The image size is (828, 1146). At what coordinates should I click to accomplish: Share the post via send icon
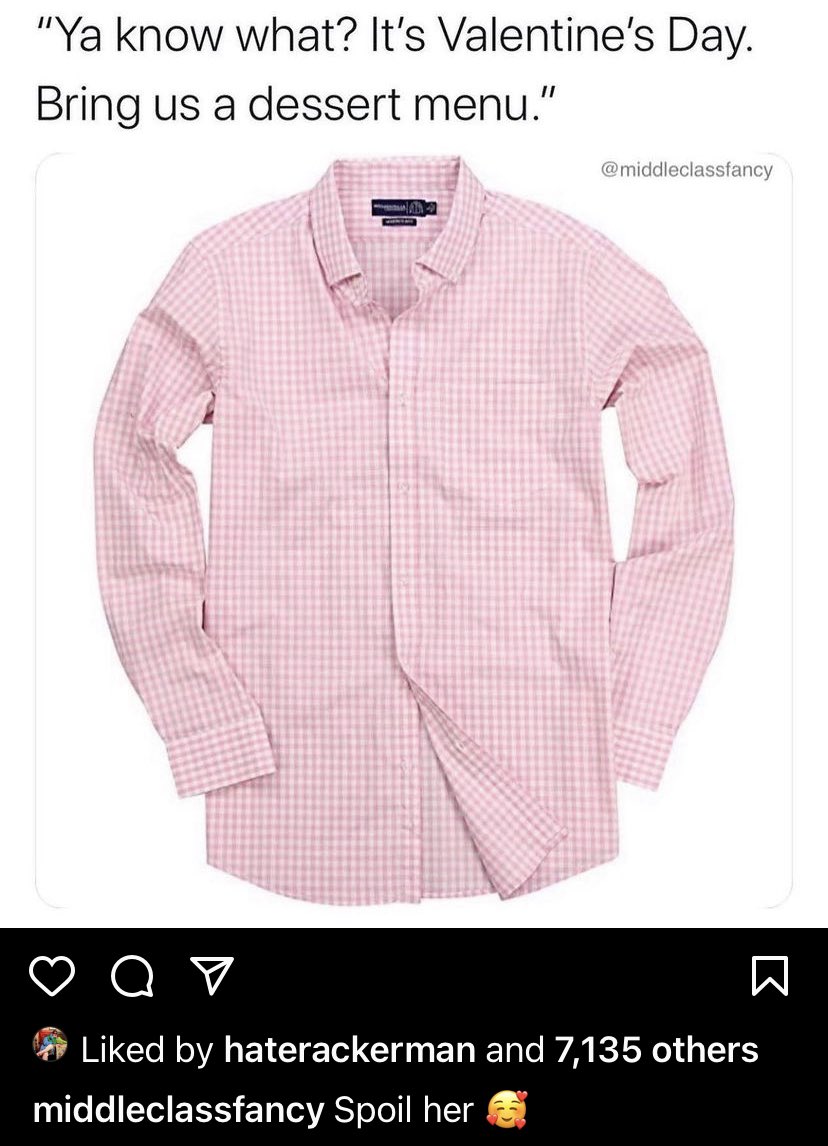210,977
